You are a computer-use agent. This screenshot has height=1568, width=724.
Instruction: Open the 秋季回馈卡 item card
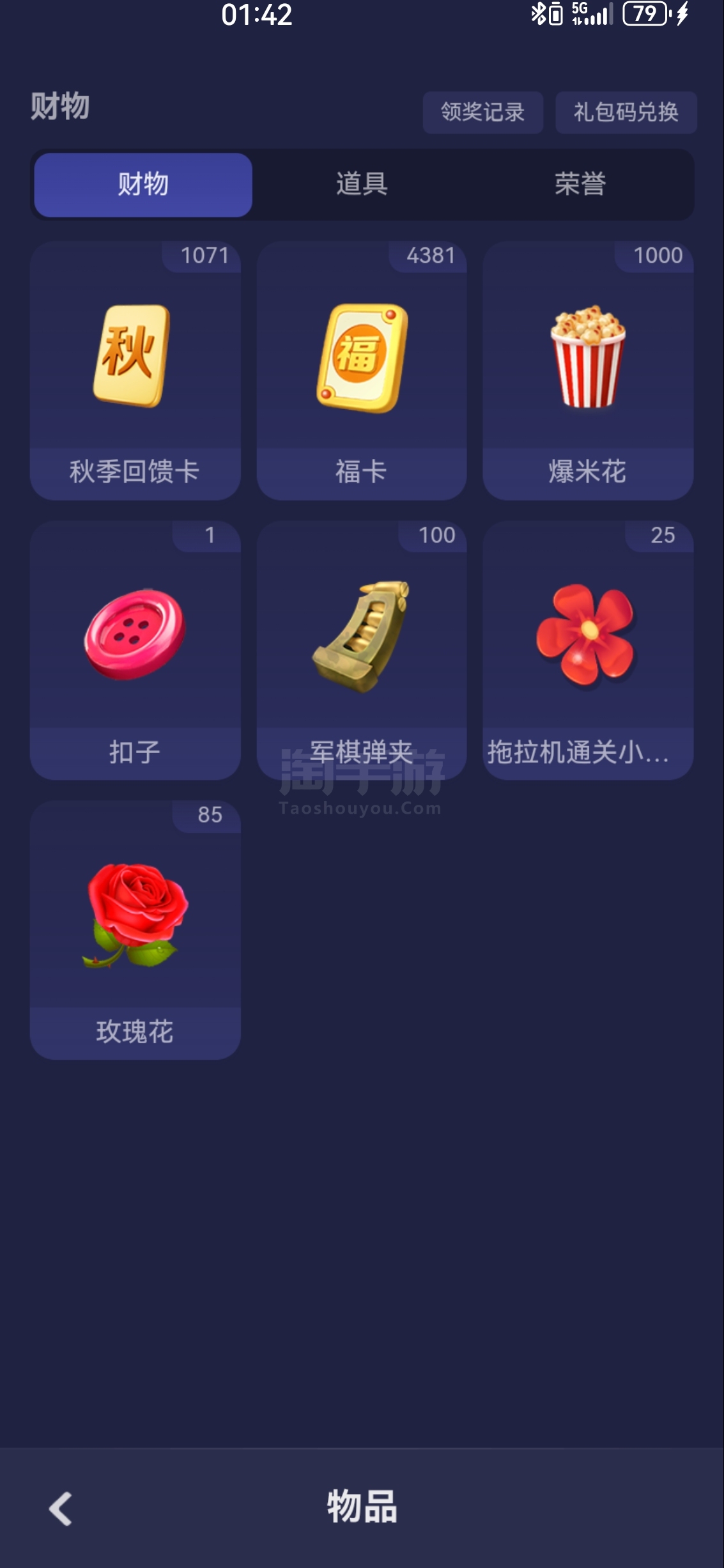[x=135, y=371]
